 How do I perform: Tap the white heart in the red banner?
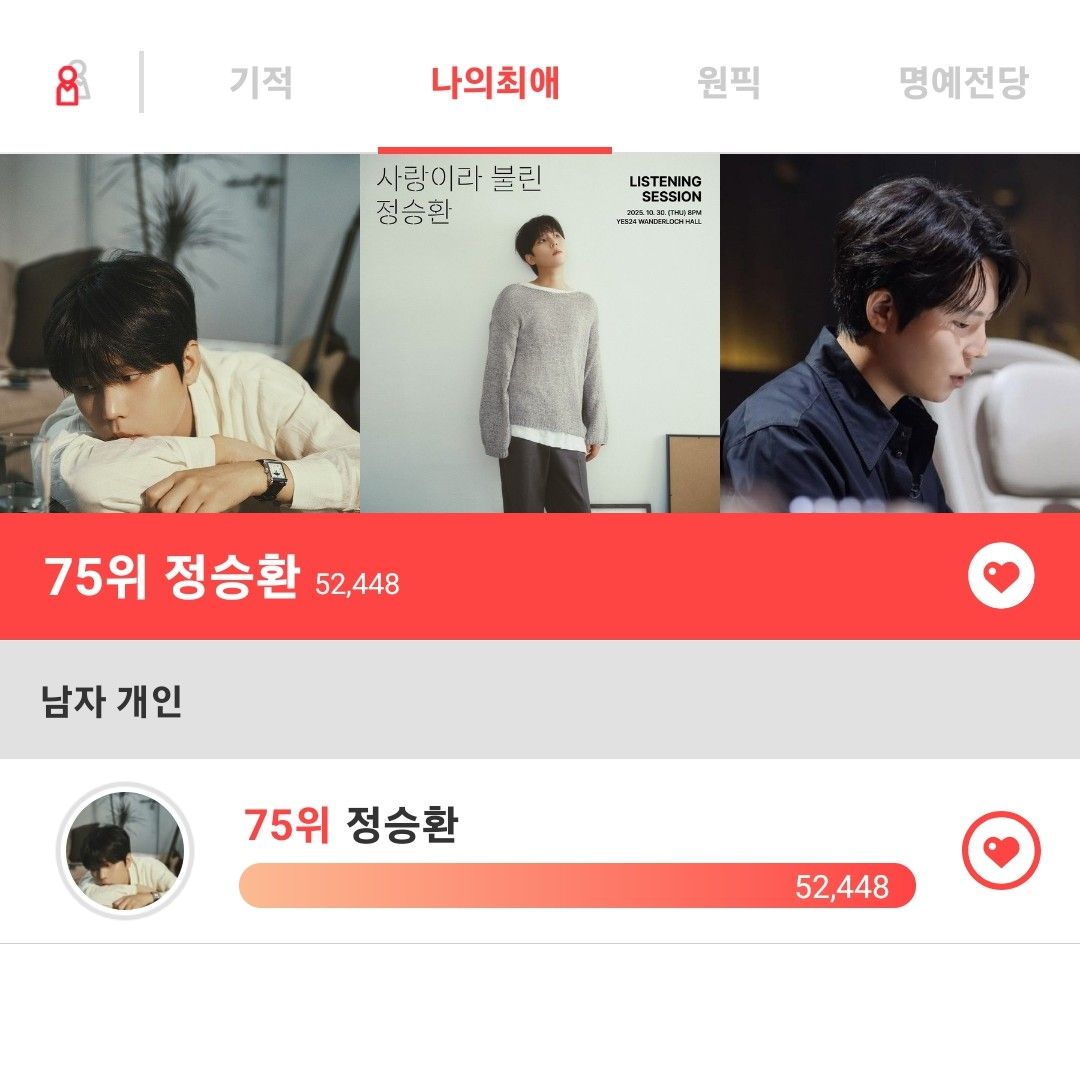coord(1001,575)
